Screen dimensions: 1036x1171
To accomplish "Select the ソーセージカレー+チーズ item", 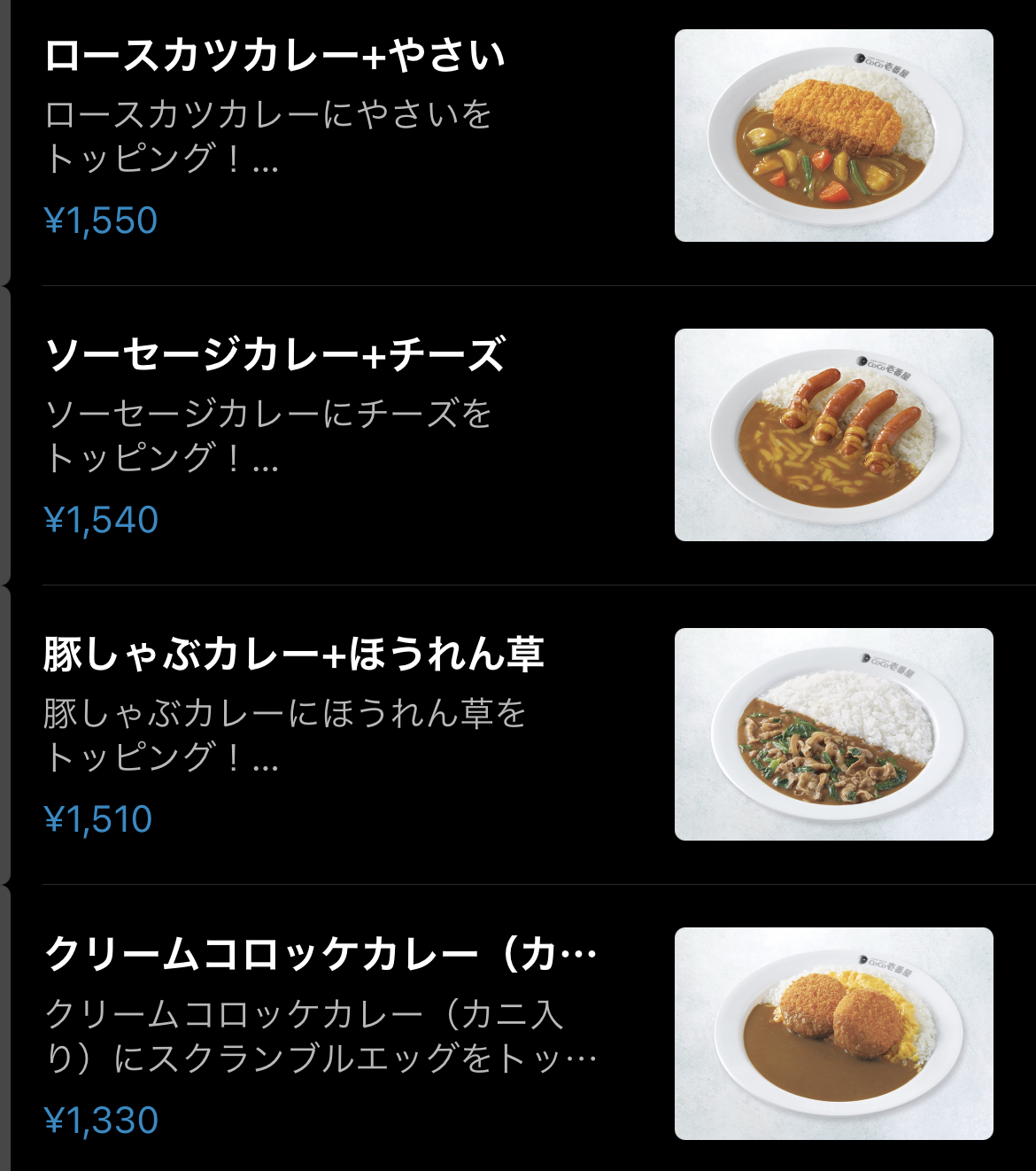I will pyautogui.click(x=274, y=354).
